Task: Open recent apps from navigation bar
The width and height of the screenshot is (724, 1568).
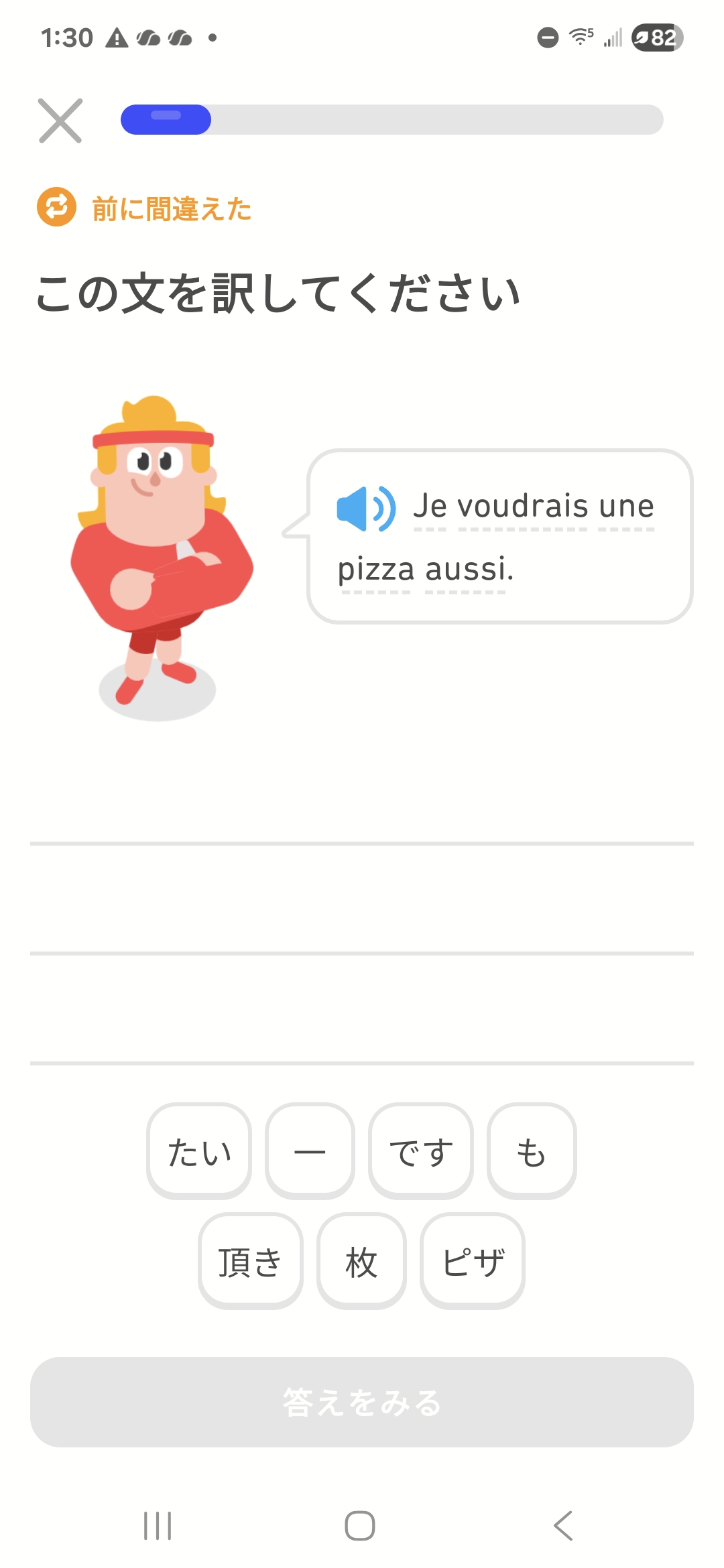Action: (158, 1526)
